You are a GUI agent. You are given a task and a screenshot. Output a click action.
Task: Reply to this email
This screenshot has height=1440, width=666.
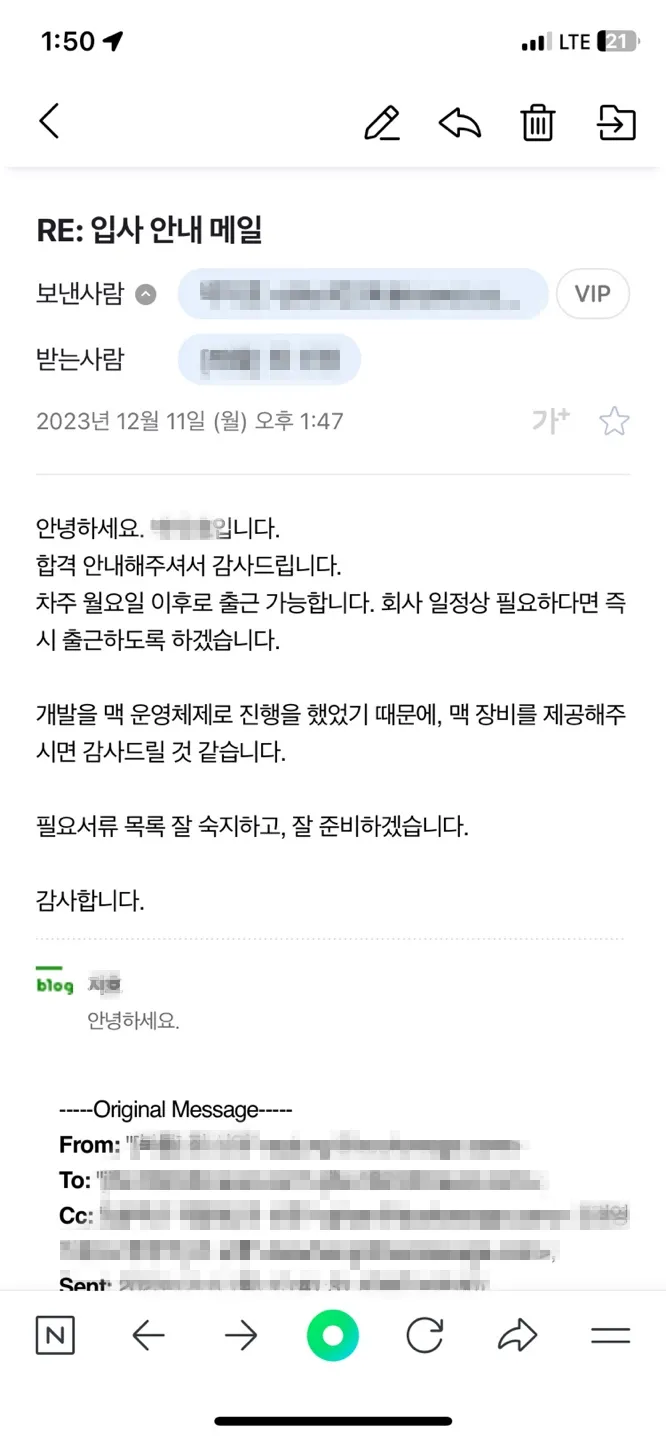pyautogui.click(x=460, y=123)
